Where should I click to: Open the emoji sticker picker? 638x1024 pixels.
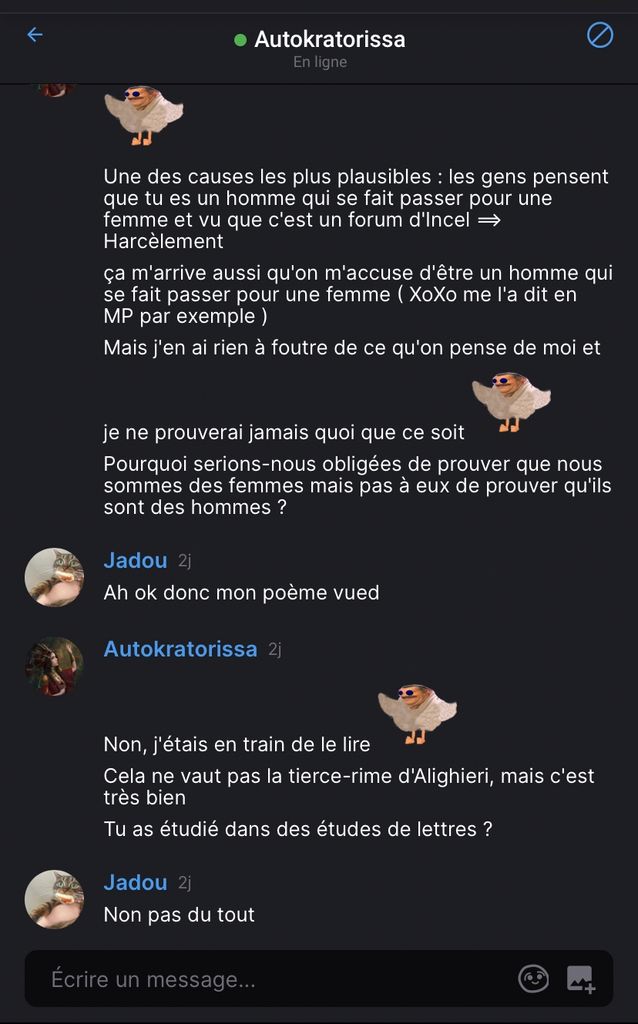[533, 978]
